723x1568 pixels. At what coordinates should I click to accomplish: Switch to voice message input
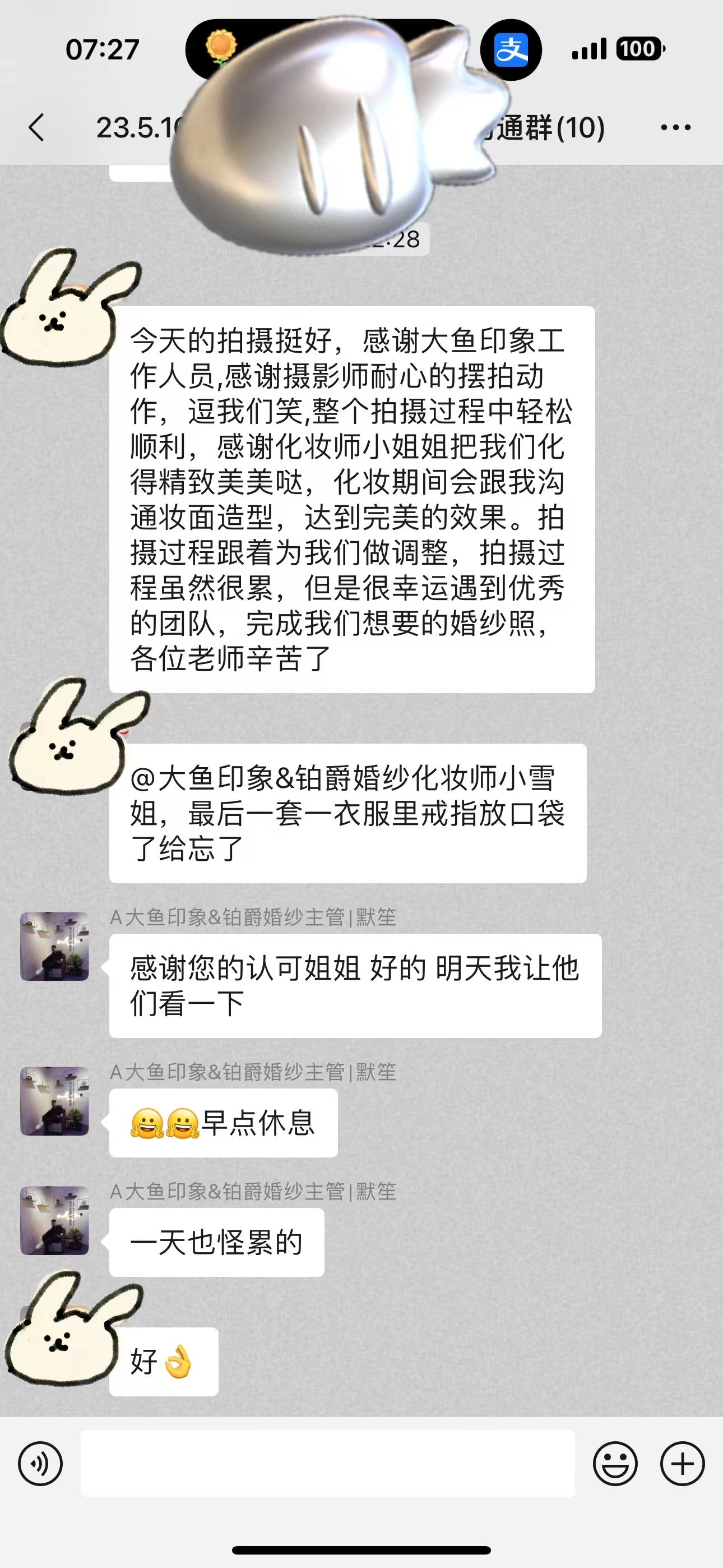coord(40,1463)
